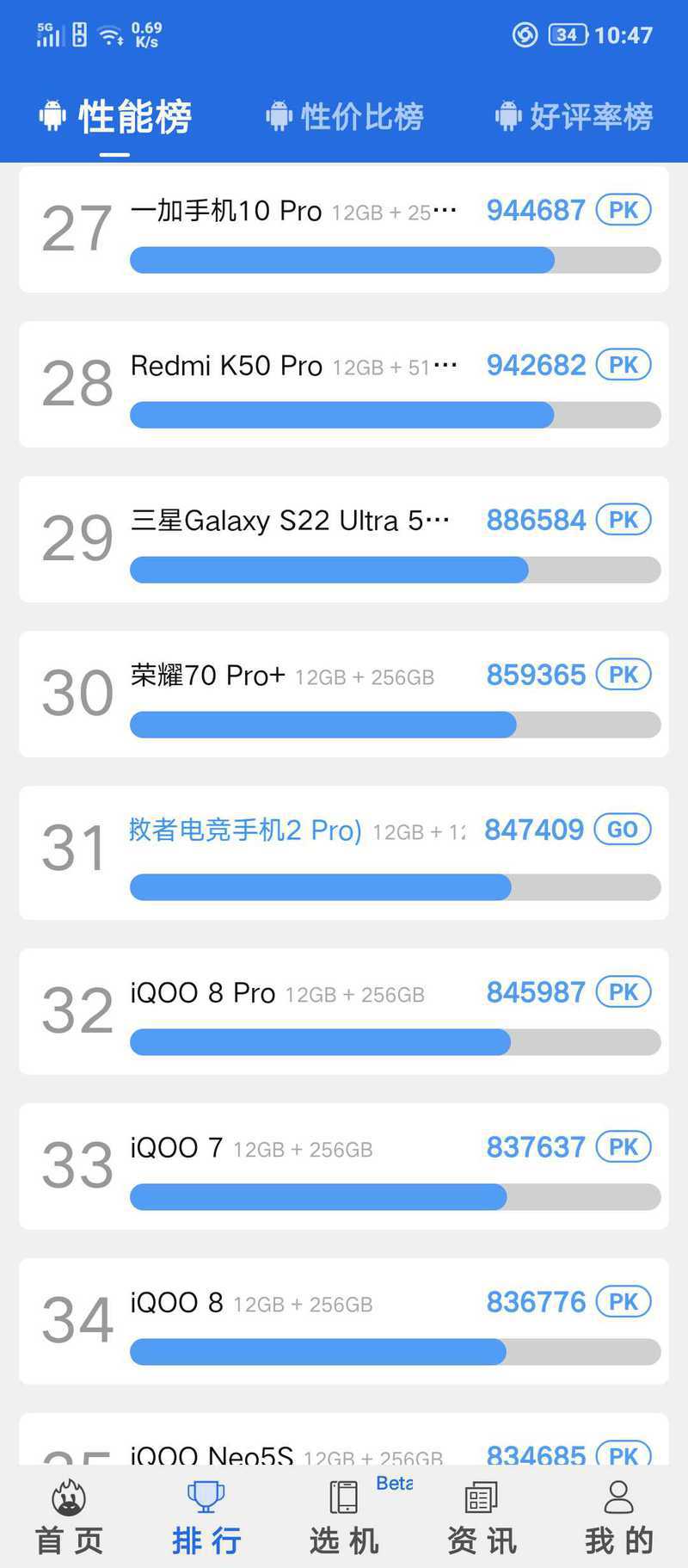Viewport: 688px width, 1568px height.
Task: Compare 三星Galaxy S22 Ultra via PK
Action: tap(623, 520)
